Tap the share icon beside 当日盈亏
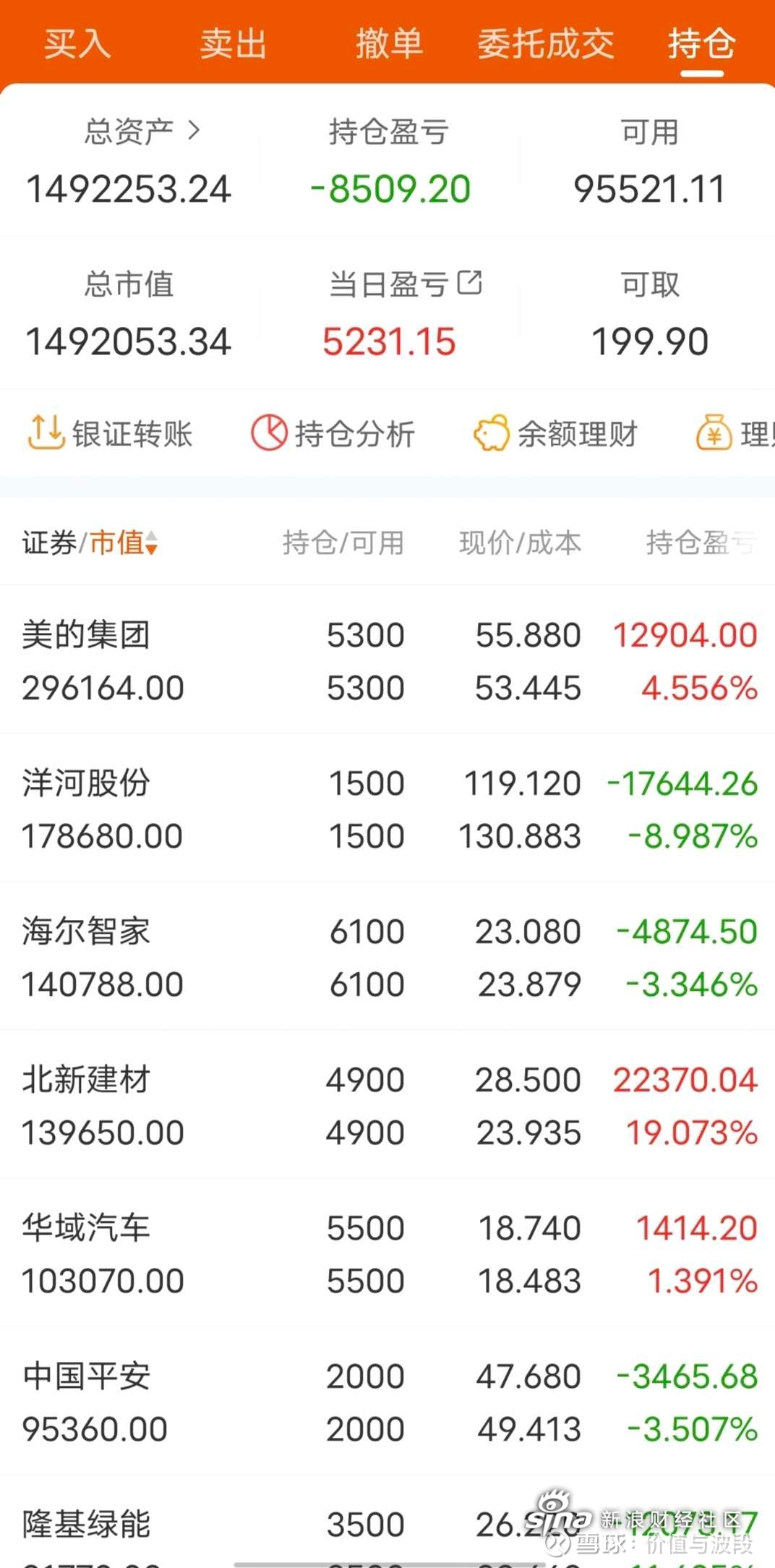The height and width of the screenshot is (1568, 775). point(470,283)
